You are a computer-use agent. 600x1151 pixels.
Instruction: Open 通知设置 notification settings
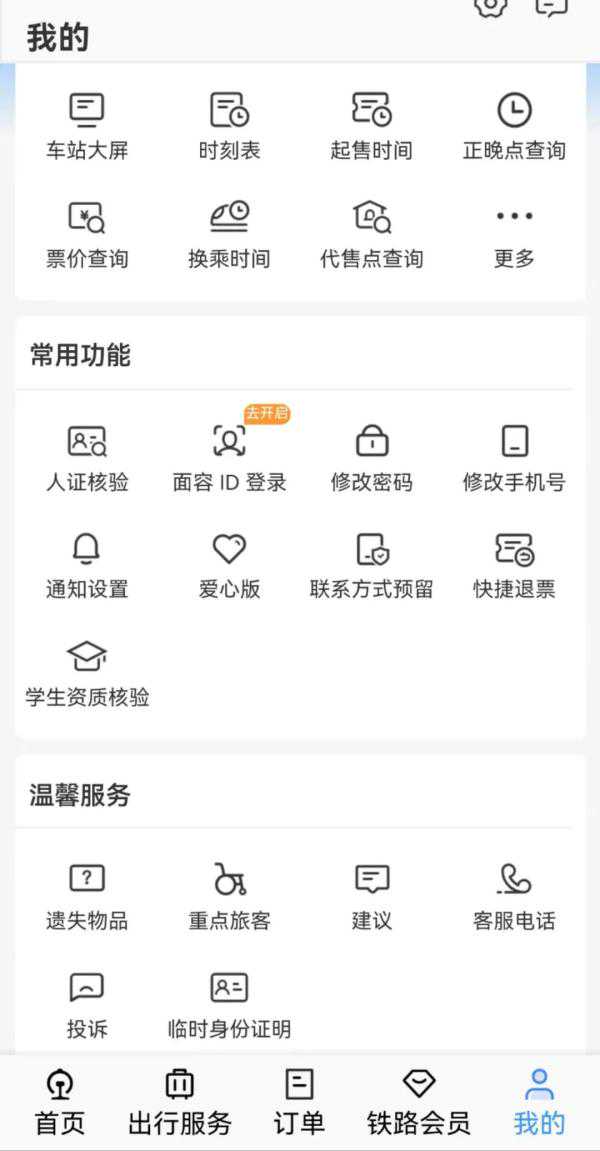point(87,566)
